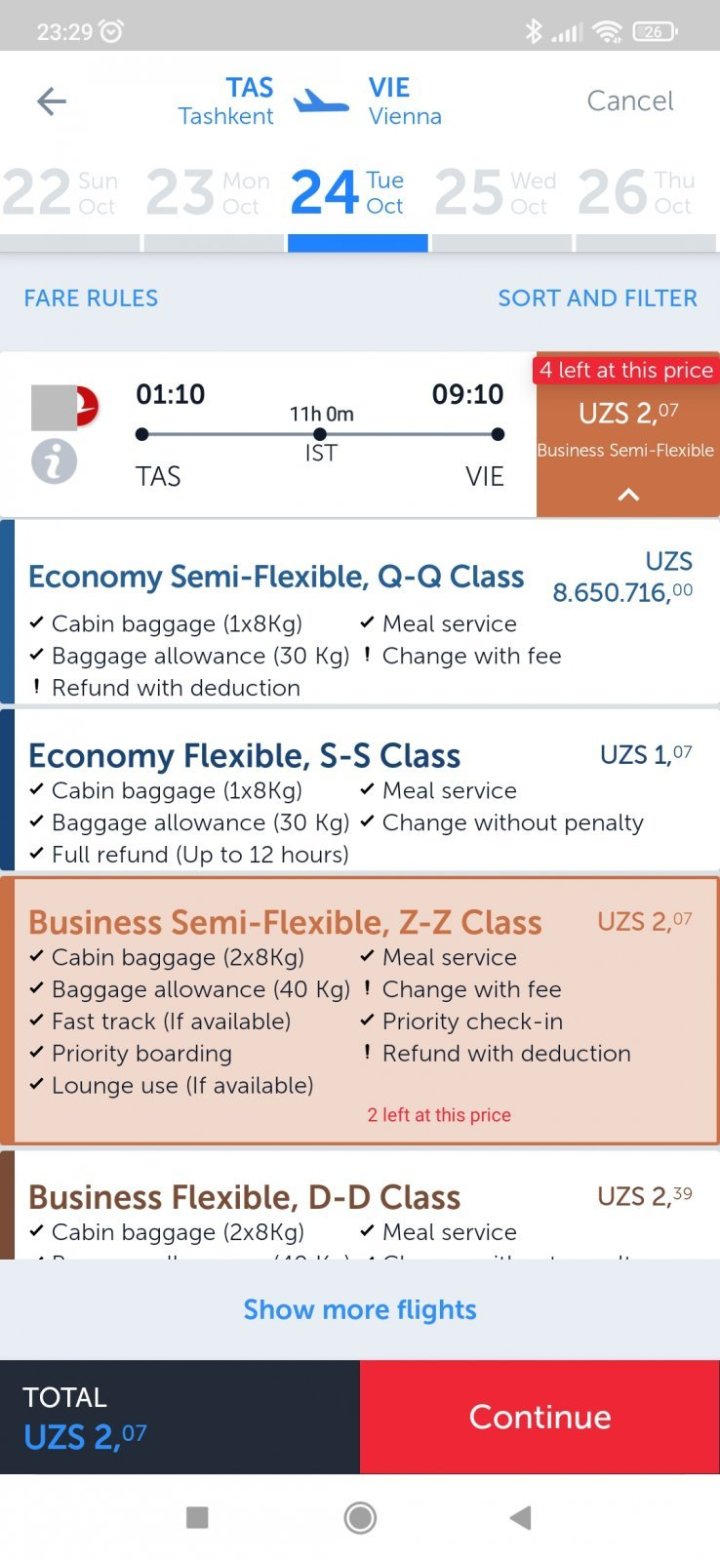Continue with the selected fare

click(x=540, y=1416)
